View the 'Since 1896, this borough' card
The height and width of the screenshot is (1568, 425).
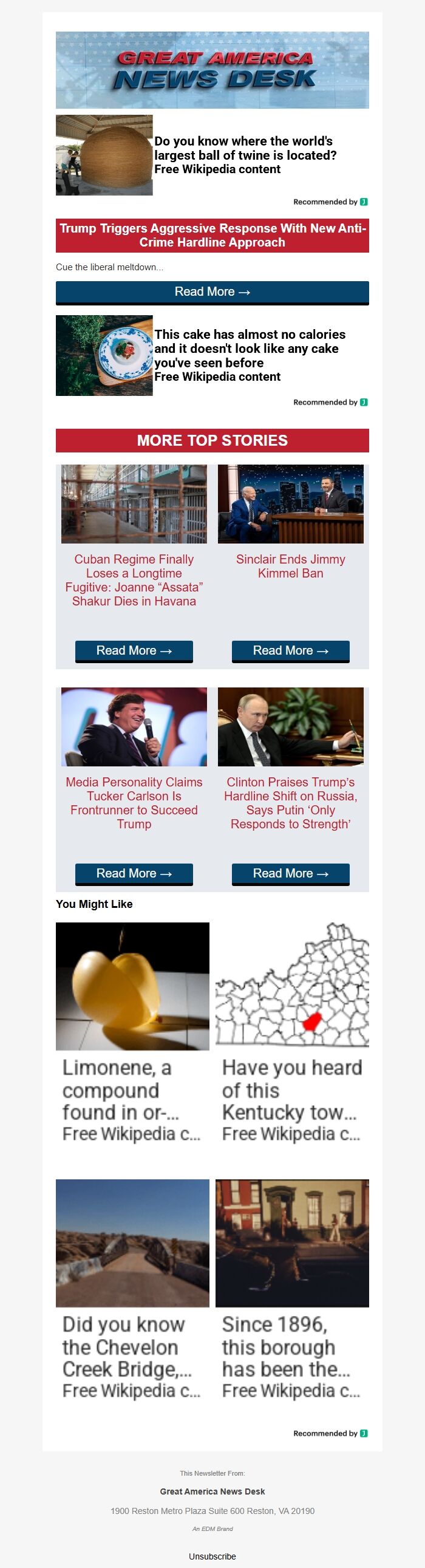pyautogui.click(x=292, y=1292)
